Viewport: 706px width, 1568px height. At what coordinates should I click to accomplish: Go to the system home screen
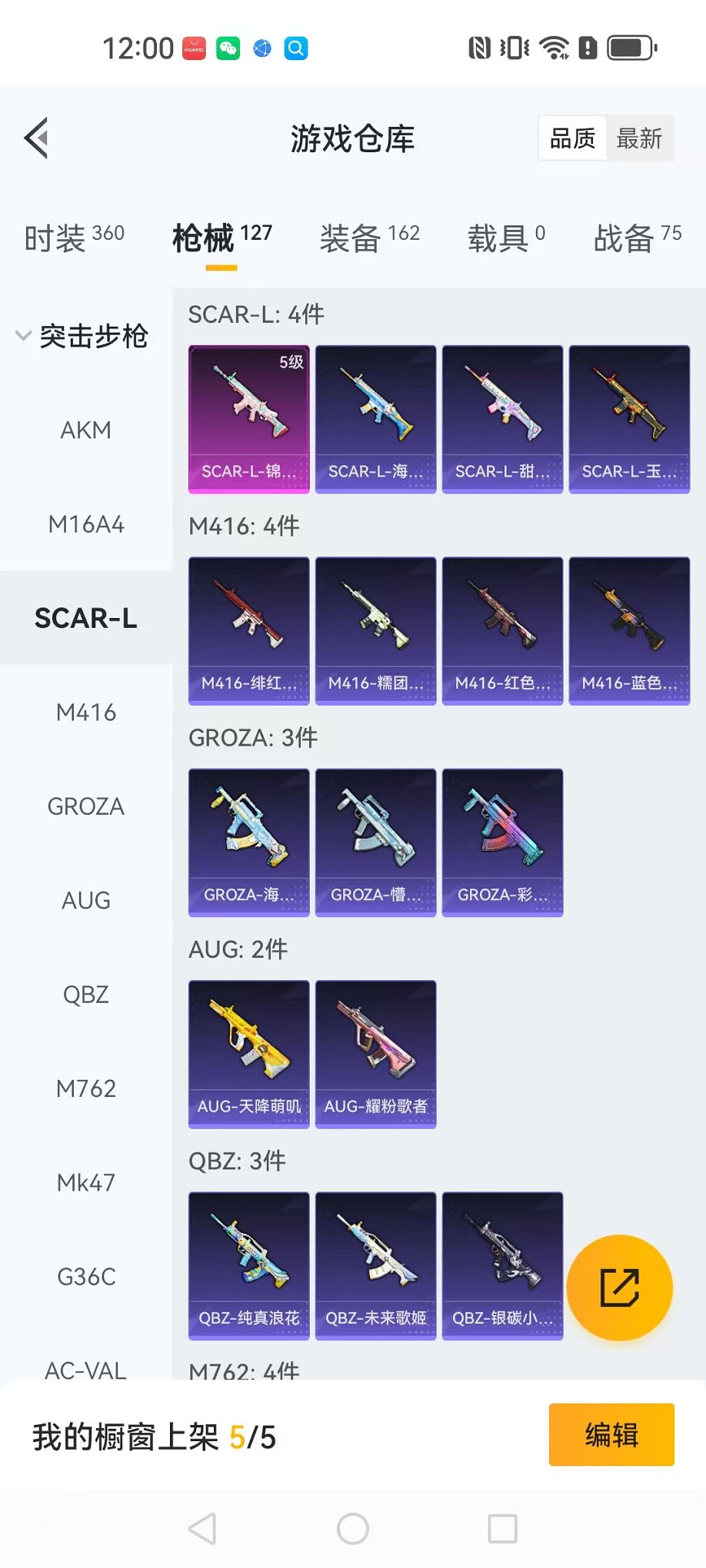click(352, 1529)
